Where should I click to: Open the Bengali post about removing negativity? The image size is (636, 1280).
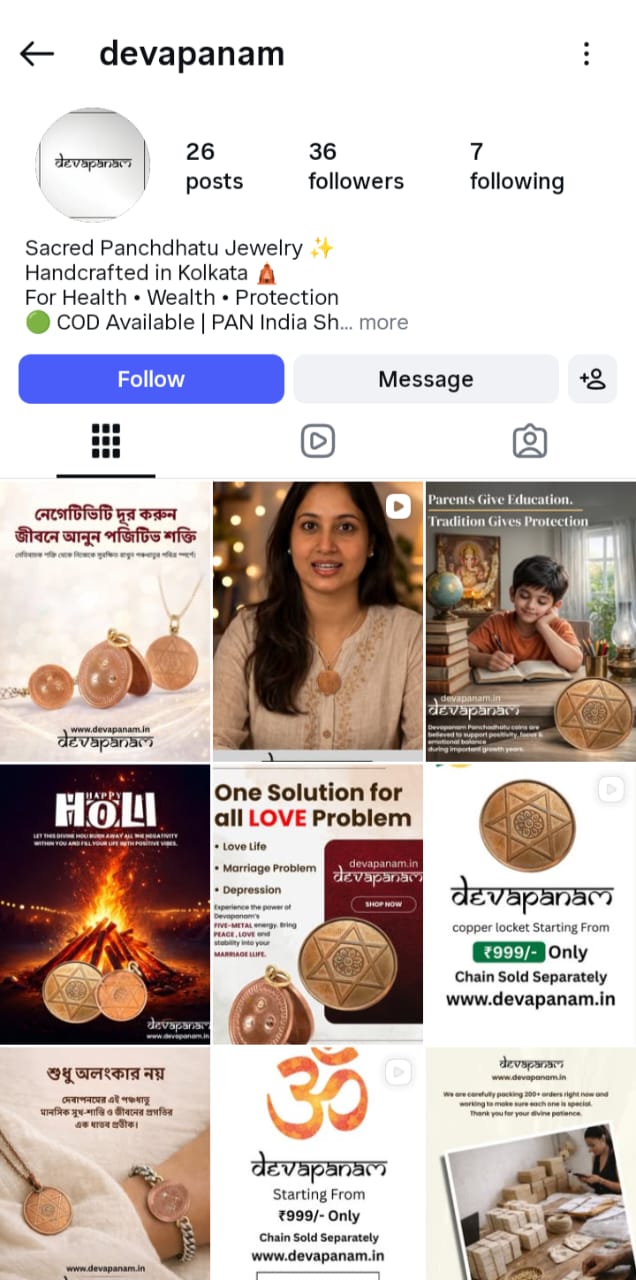[105, 621]
